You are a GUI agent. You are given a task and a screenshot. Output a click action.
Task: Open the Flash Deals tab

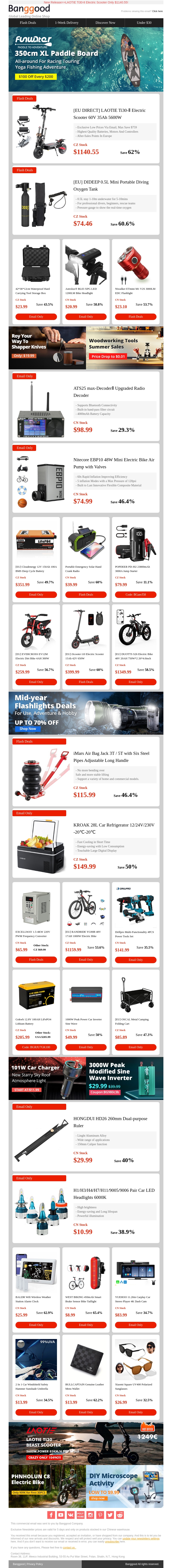(28, 23)
